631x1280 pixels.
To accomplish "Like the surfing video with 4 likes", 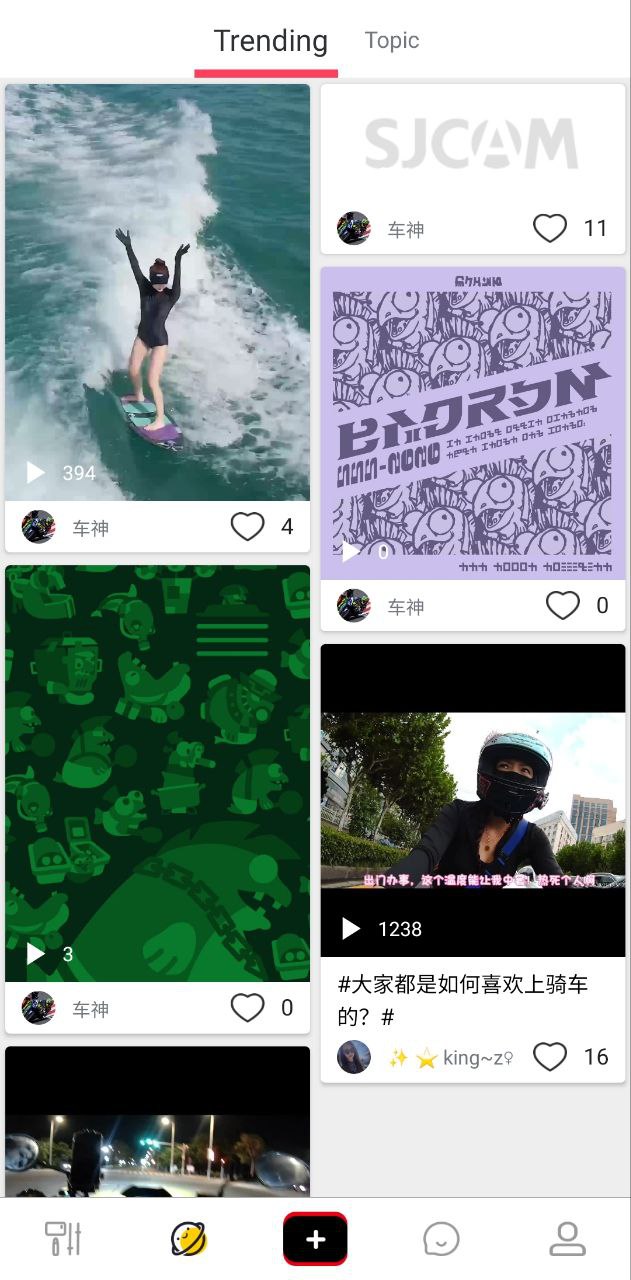I will (x=248, y=526).
